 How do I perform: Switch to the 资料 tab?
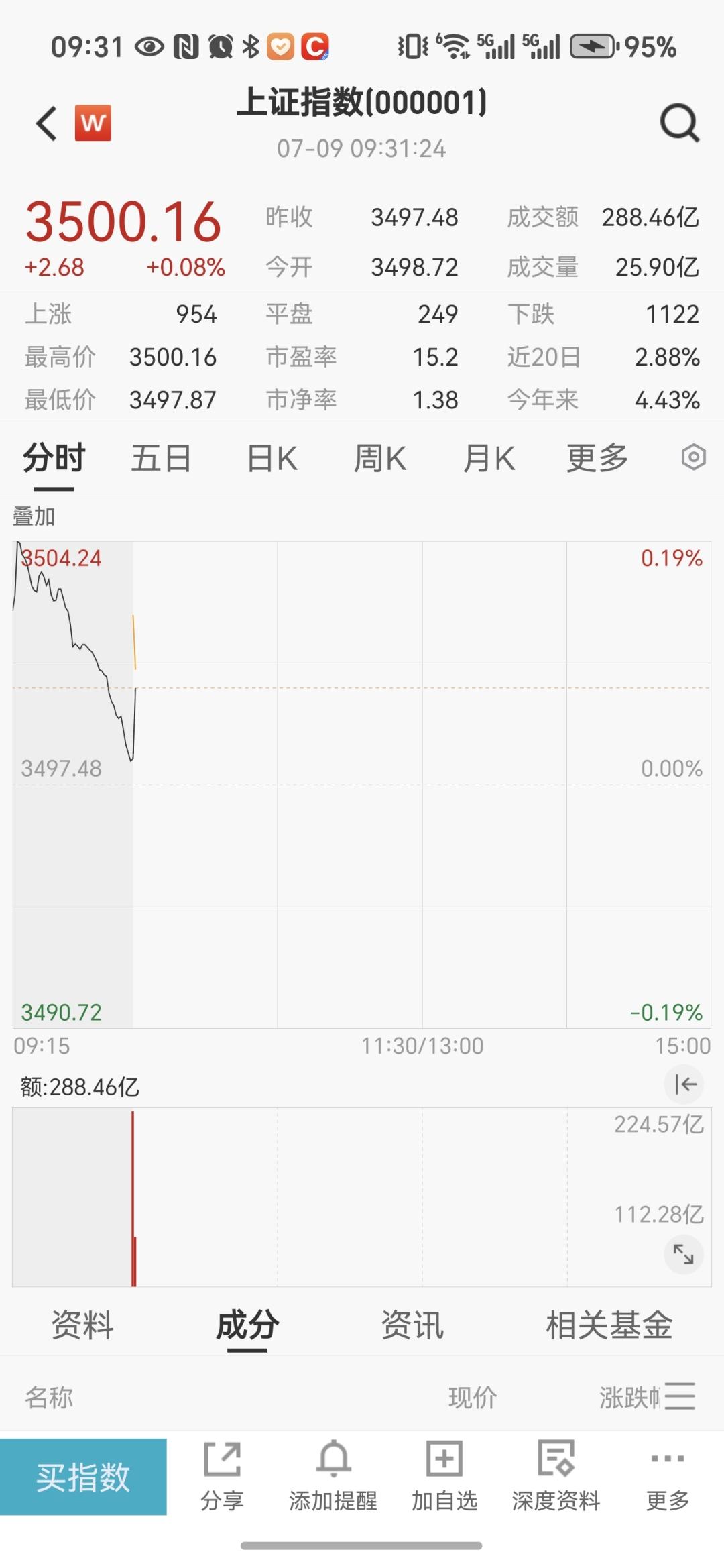(x=82, y=1325)
